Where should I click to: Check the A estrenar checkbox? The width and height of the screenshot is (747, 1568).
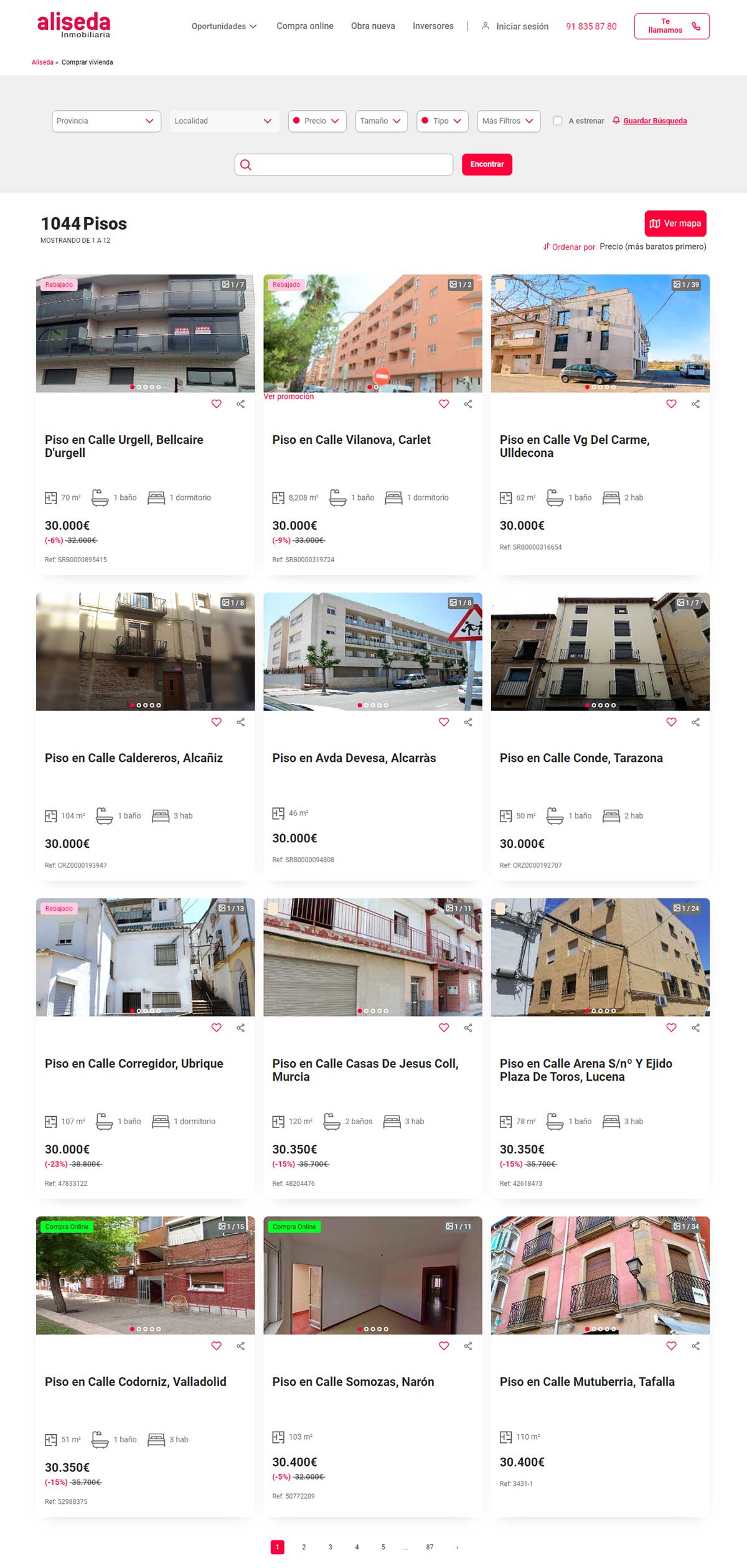(558, 121)
